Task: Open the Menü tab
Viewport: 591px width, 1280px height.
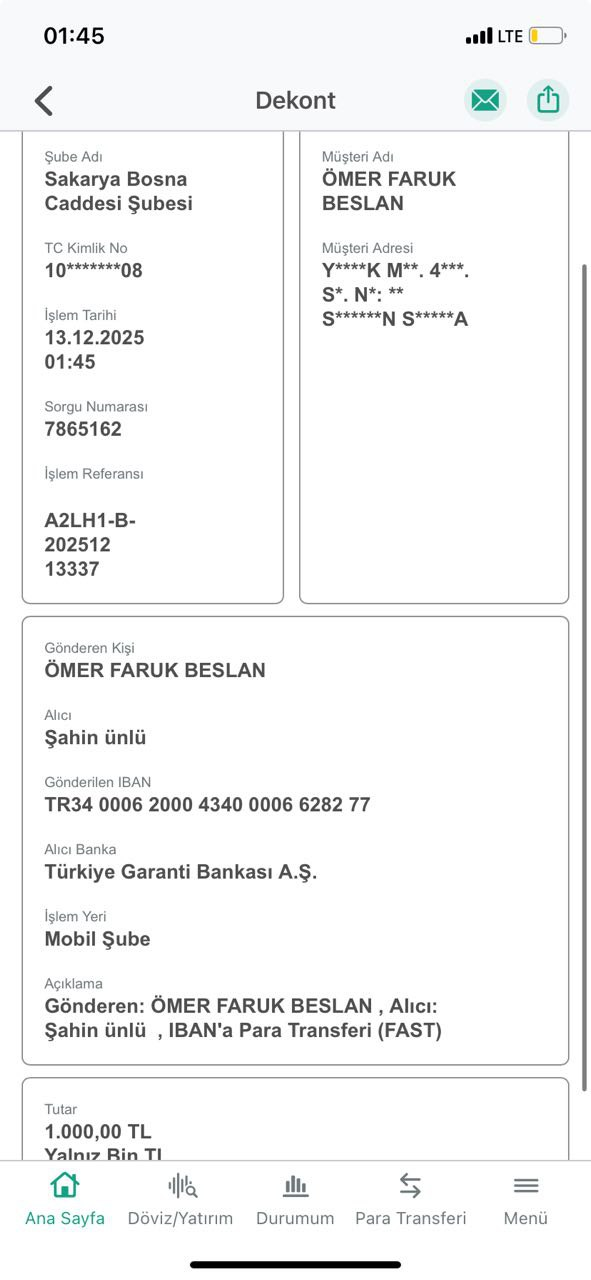Action: (x=526, y=1199)
